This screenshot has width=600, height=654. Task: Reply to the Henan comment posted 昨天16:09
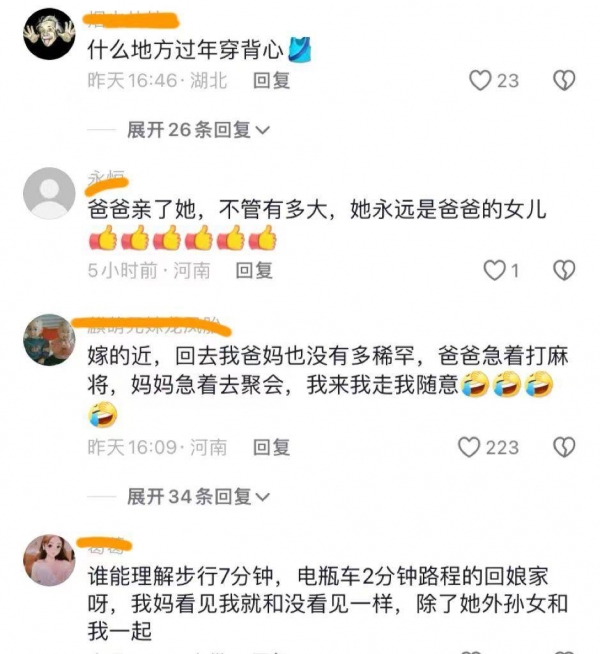pos(271,447)
